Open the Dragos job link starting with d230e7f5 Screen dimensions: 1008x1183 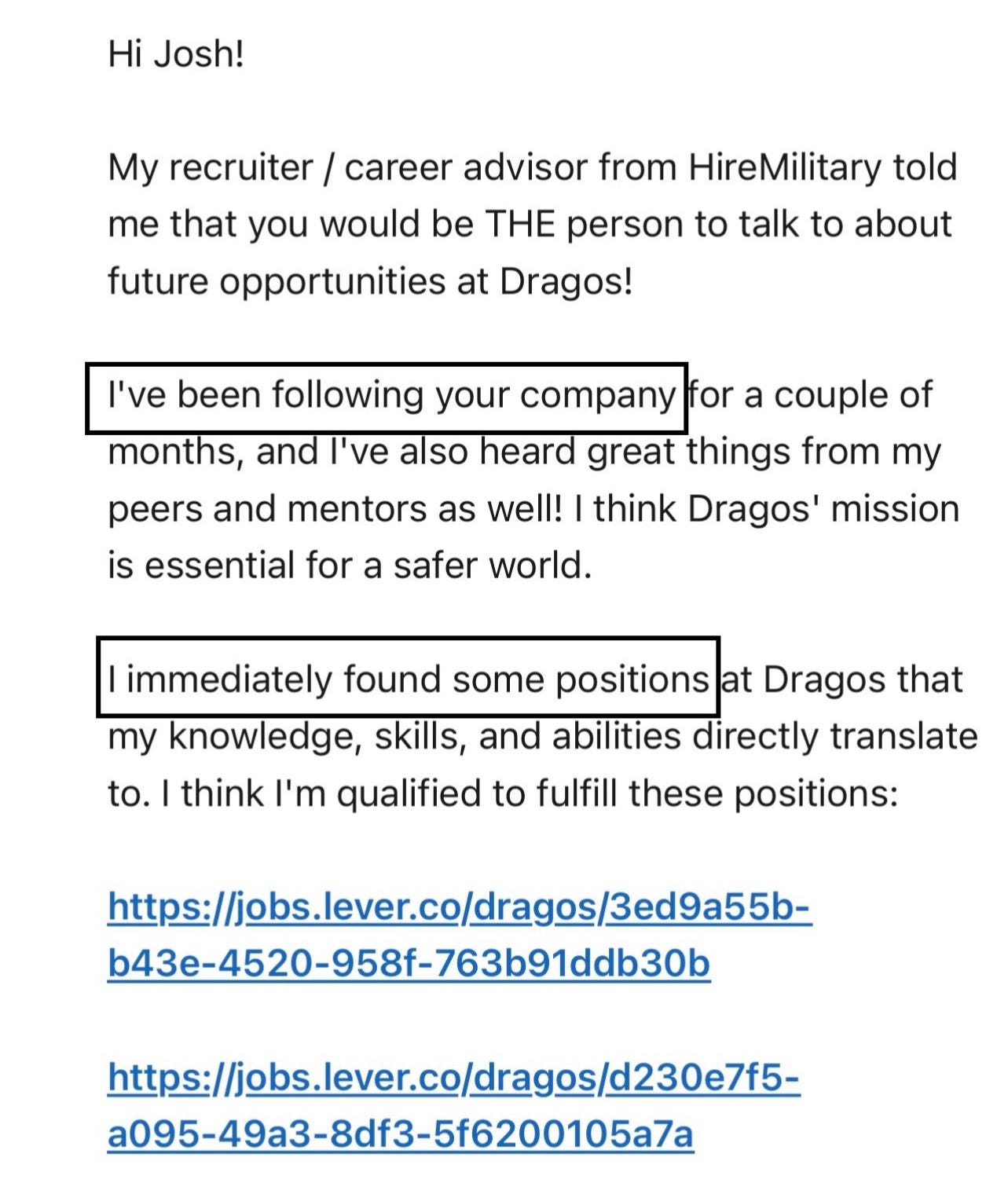[x=454, y=1105]
